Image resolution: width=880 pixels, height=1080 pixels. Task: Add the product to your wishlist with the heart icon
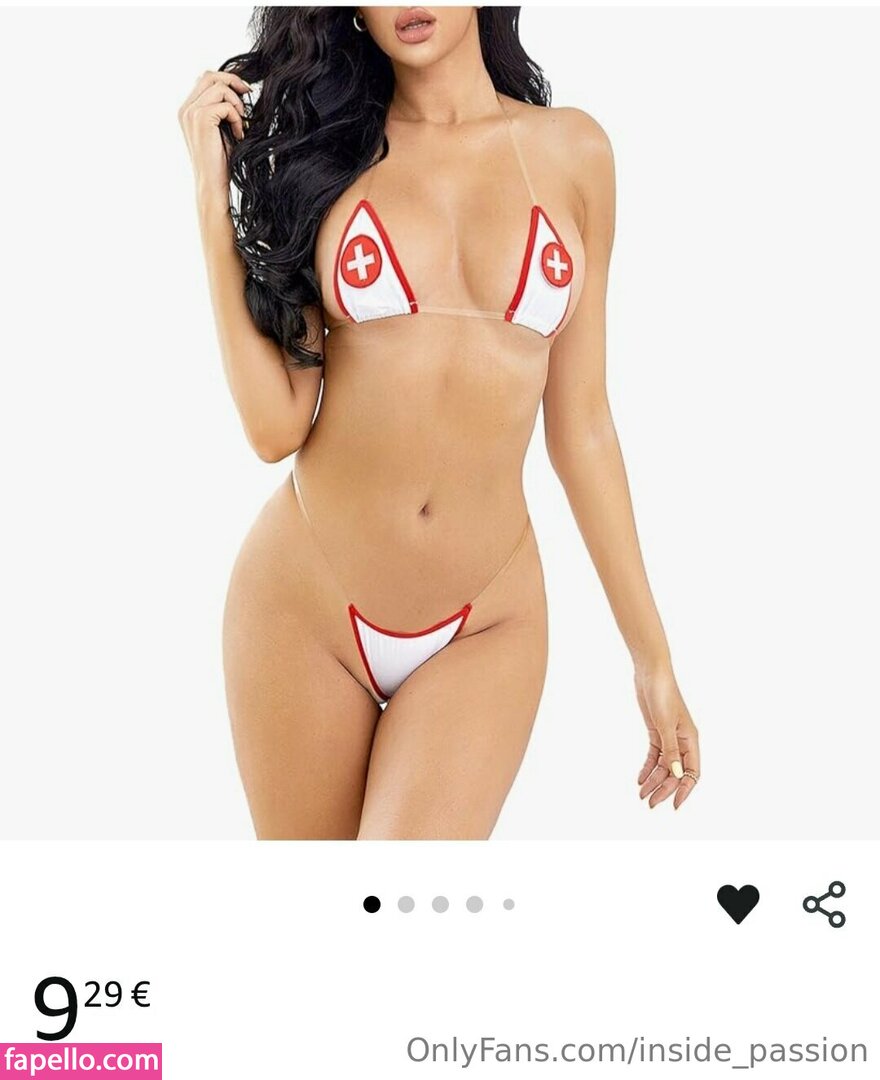pyautogui.click(x=738, y=904)
